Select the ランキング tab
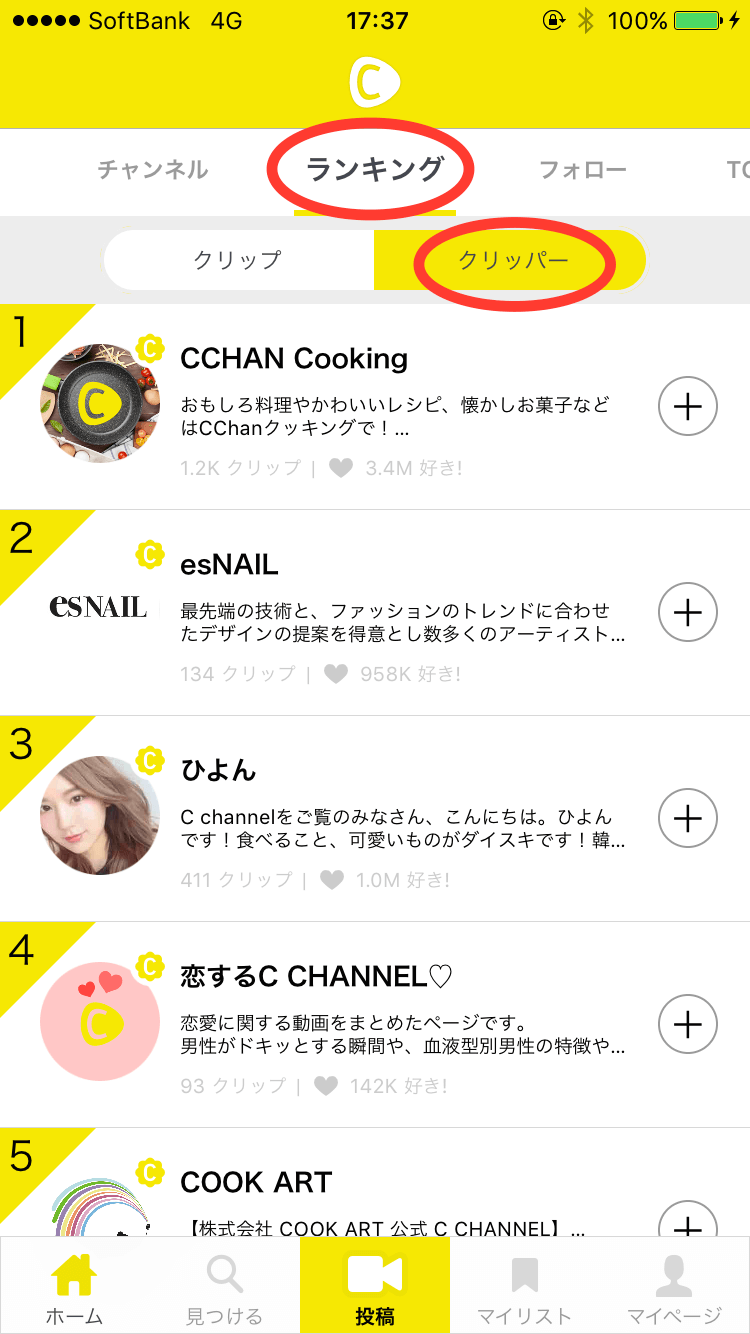 pyautogui.click(x=374, y=170)
